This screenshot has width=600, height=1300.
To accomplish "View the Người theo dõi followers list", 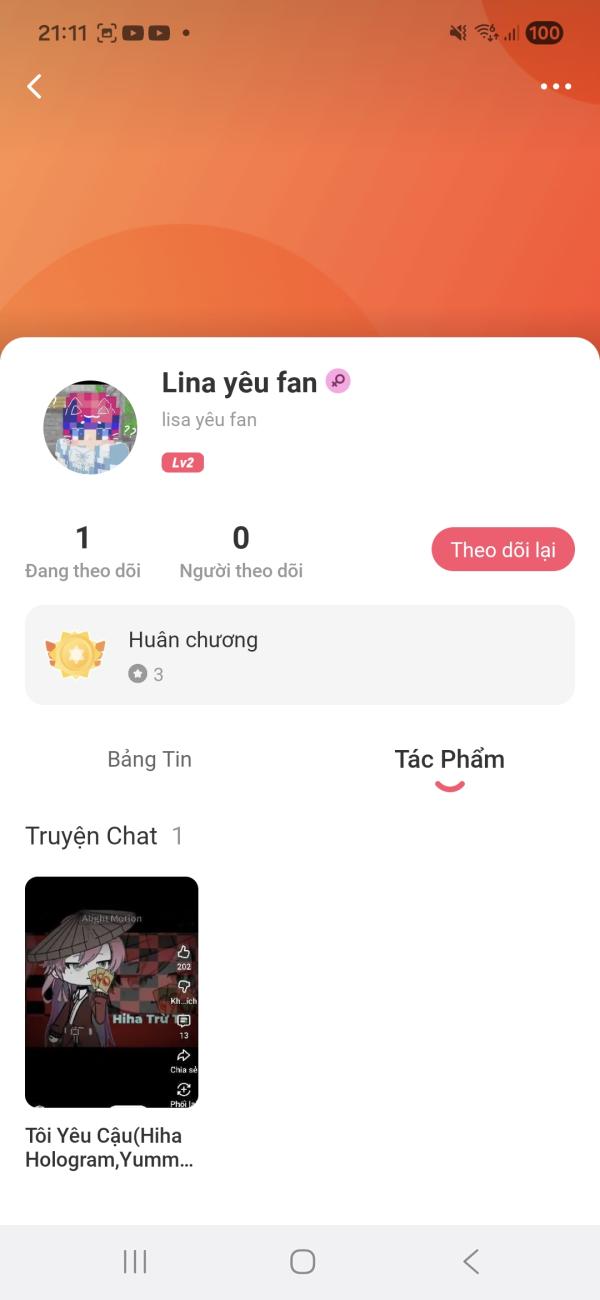I will point(241,552).
